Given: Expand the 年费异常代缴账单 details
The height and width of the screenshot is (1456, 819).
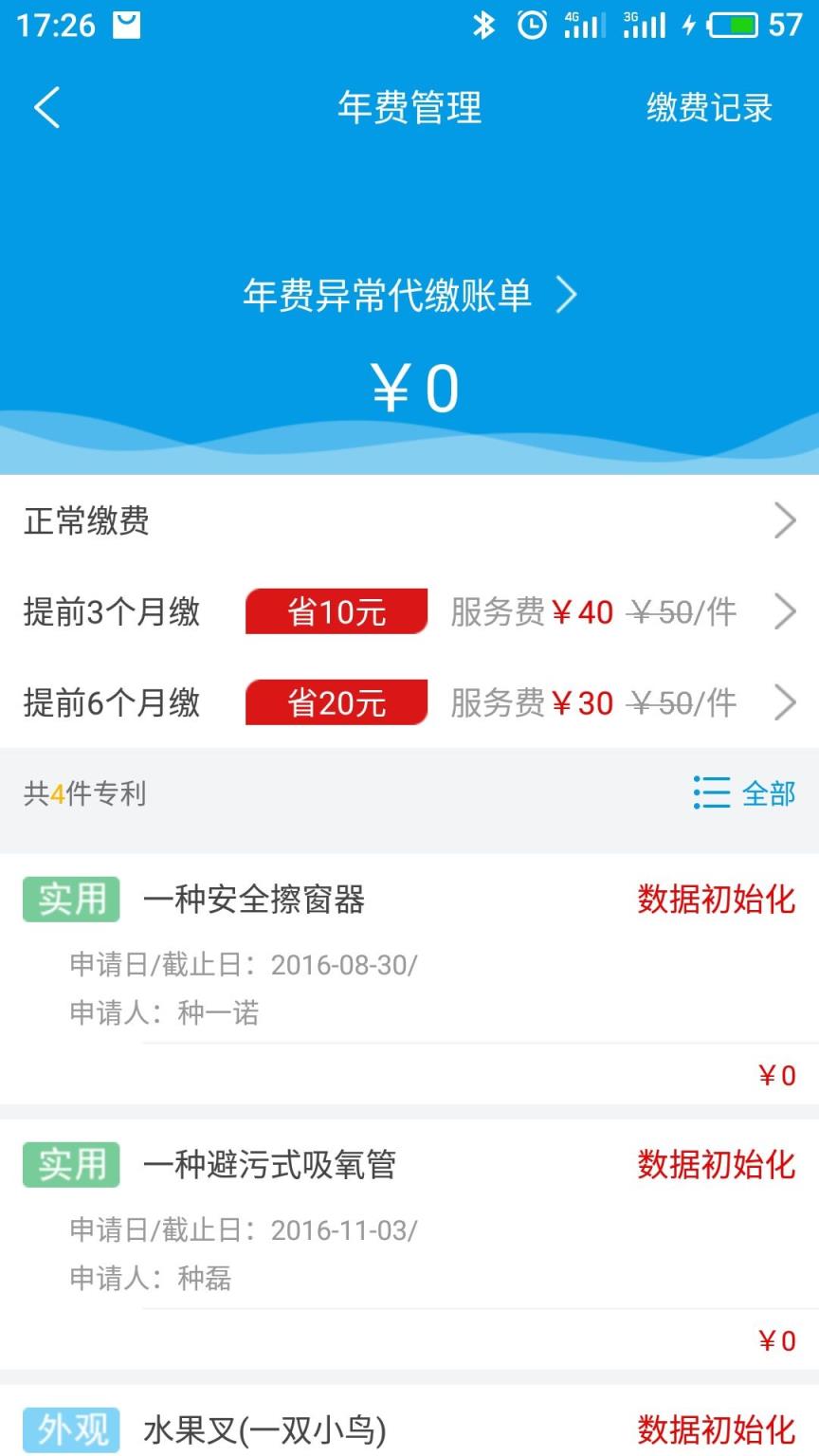Looking at the screenshot, I should click(x=409, y=295).
